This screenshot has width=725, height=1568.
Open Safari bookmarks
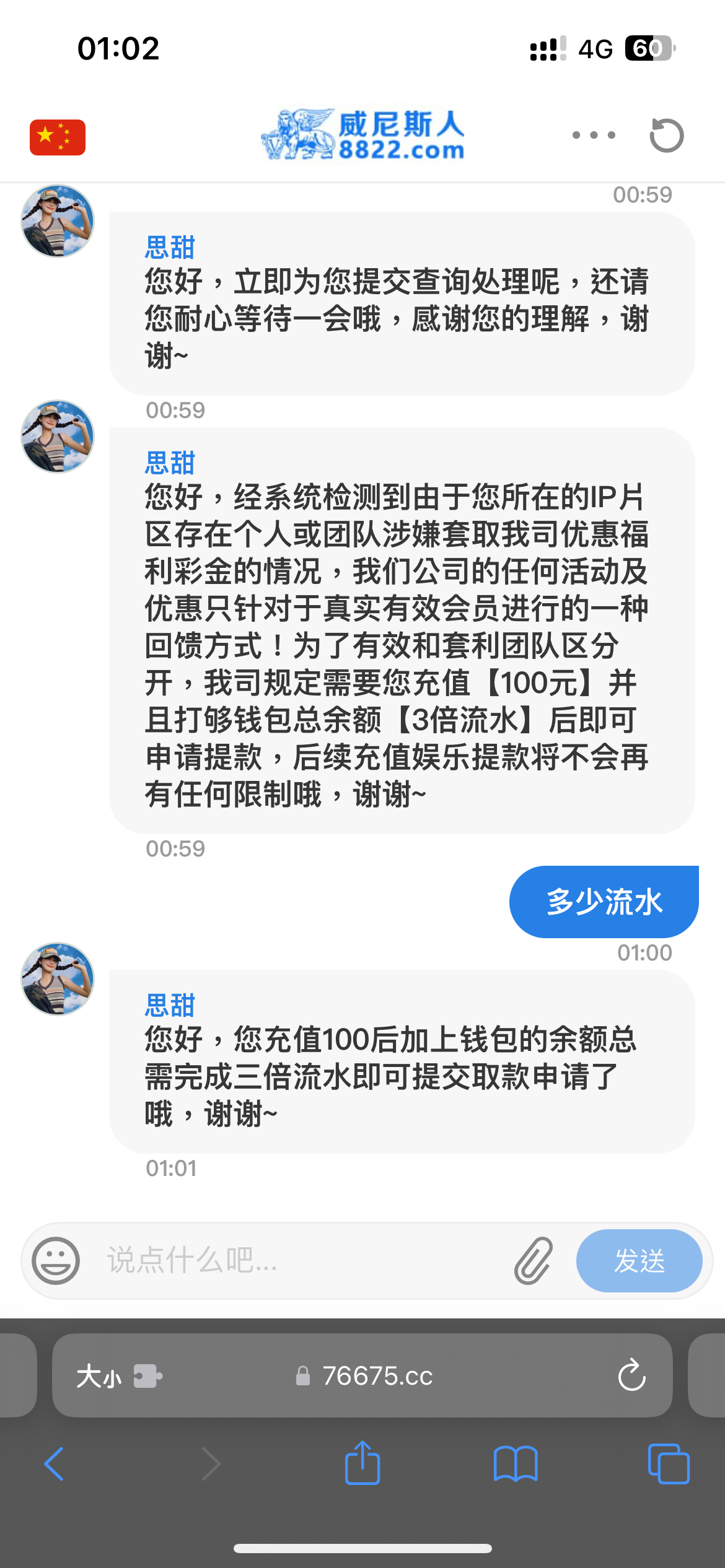coord(516,1464)
